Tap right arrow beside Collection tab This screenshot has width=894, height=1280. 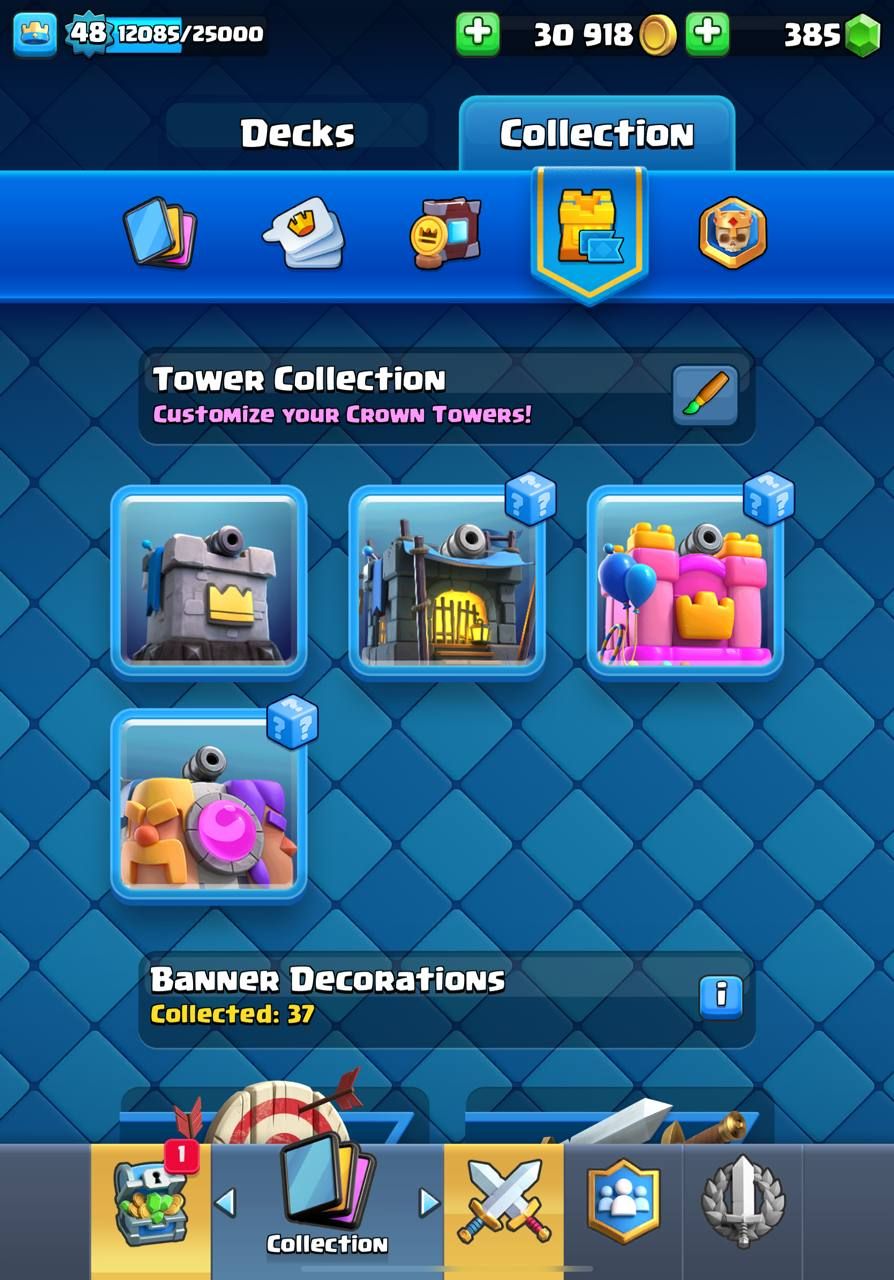tap(429, 1202)
